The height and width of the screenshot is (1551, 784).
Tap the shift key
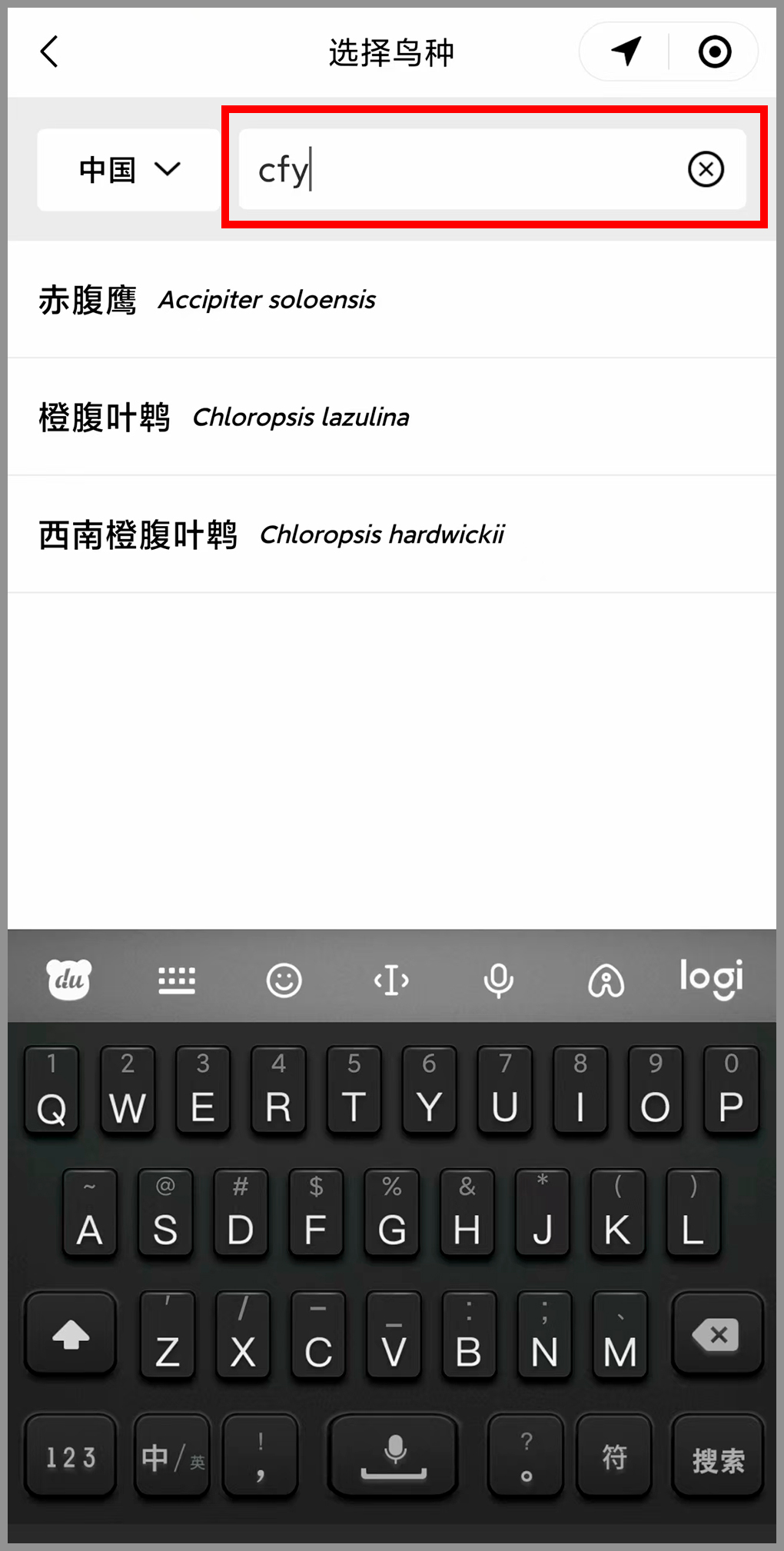[x=71, y=1336]
